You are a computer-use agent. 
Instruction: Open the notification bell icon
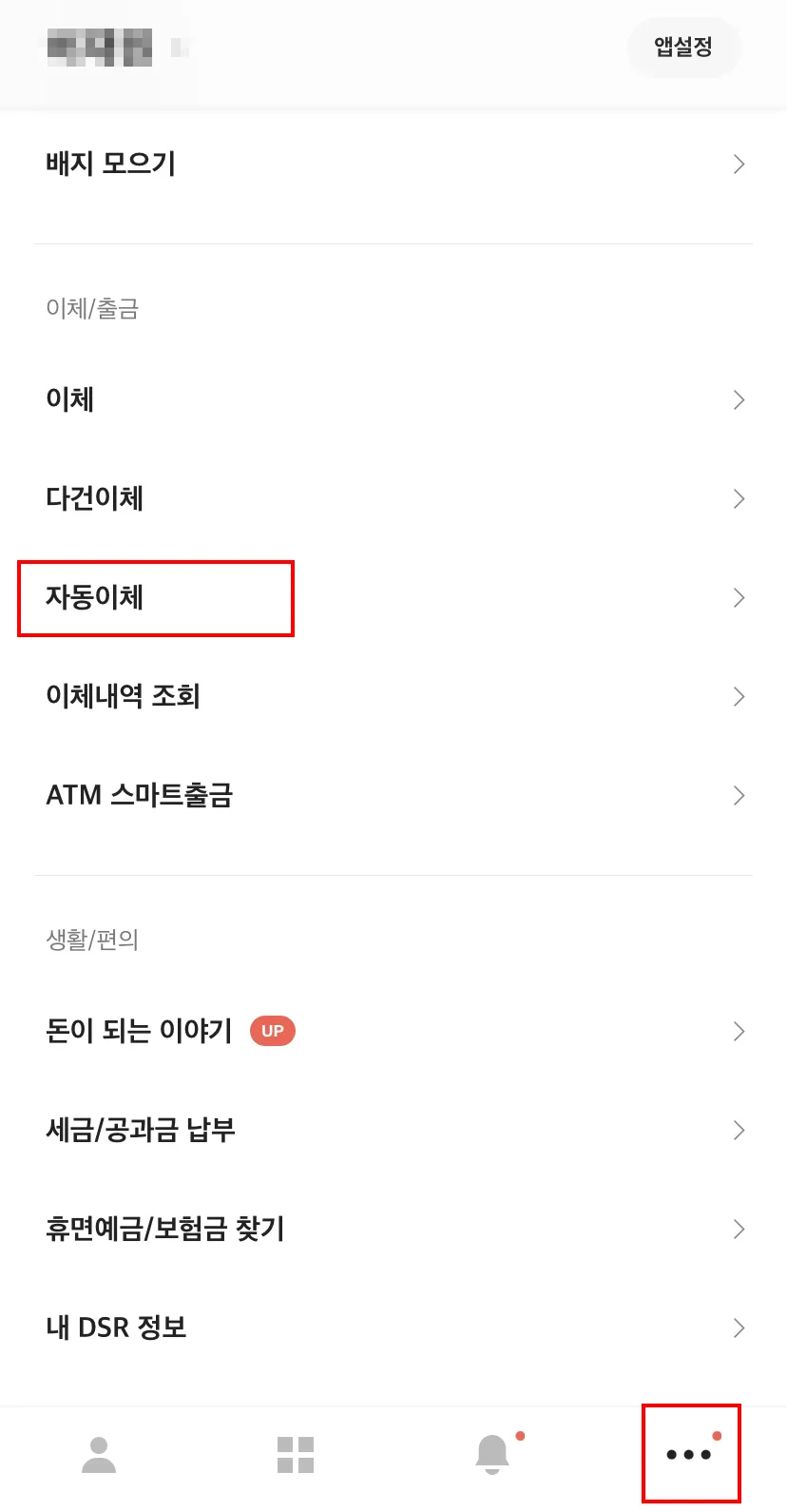(x=491, y=1453)
